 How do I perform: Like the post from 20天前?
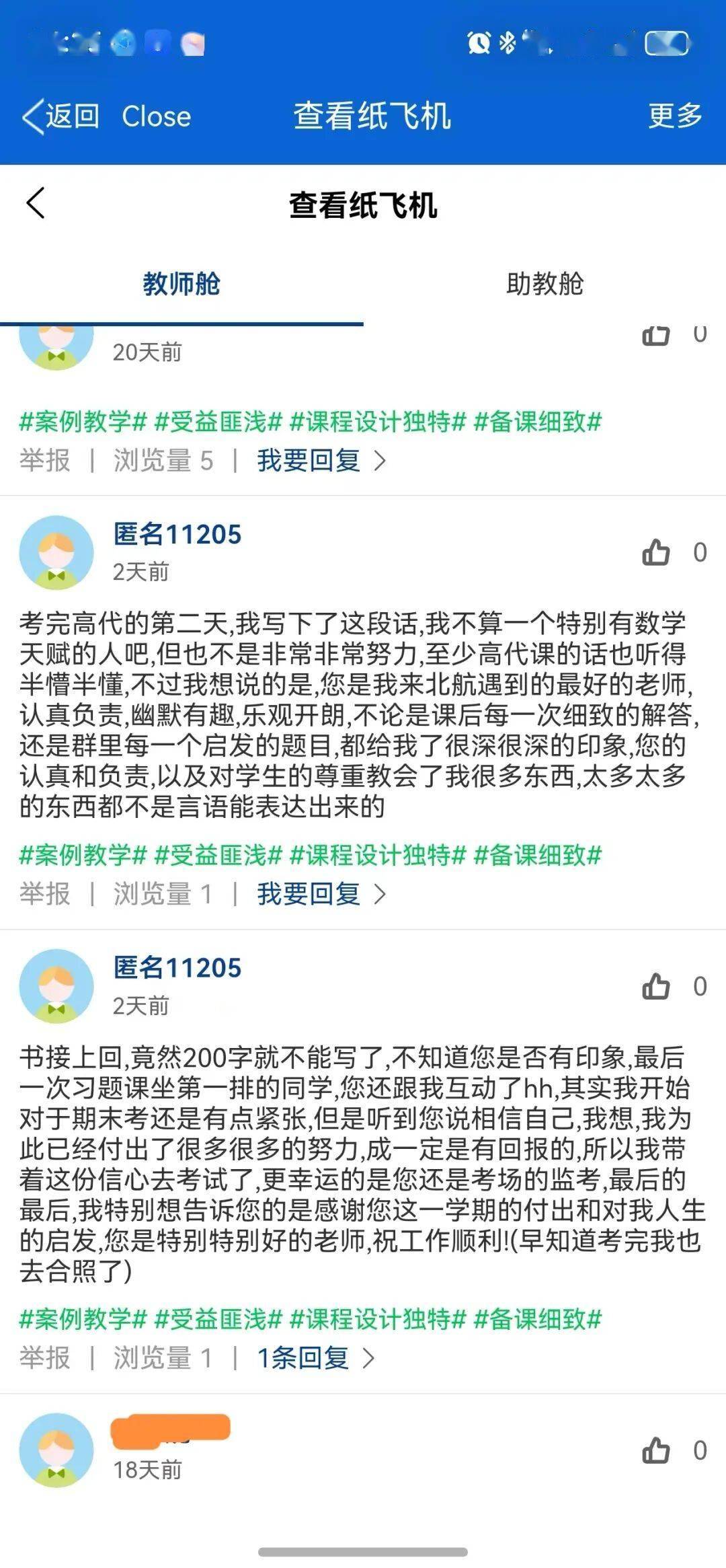coord(656,335)
